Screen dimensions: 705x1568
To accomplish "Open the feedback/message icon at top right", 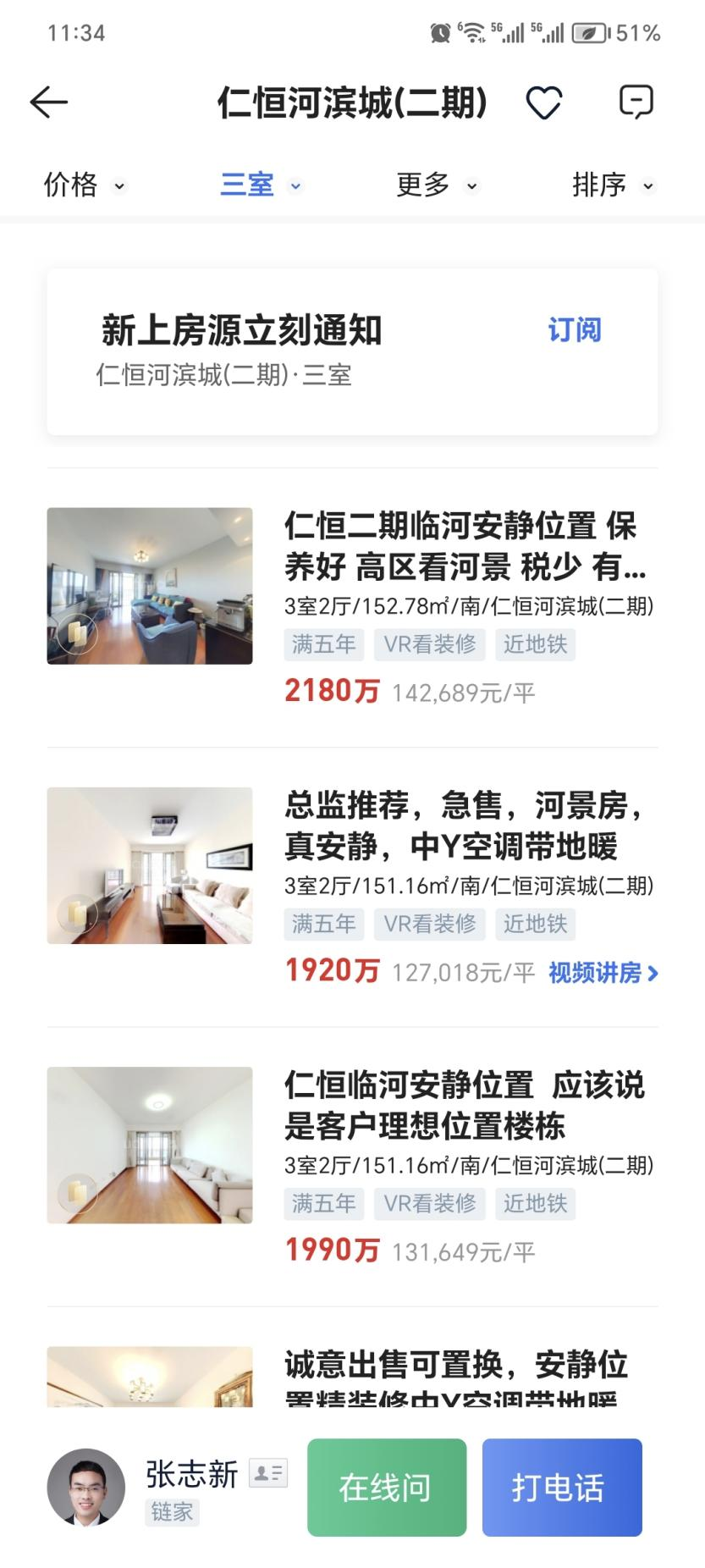I will pos(636,101).
